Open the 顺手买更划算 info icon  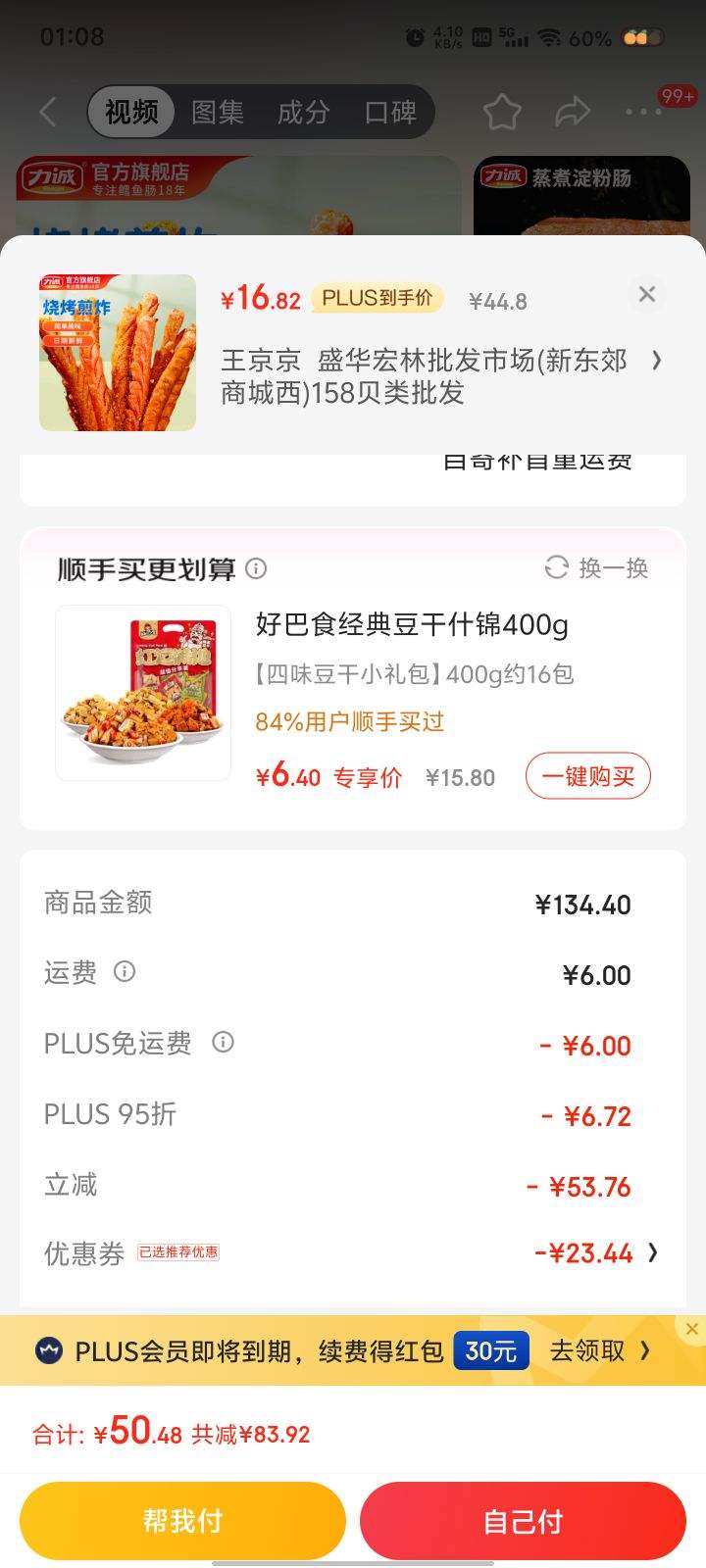(x=256, y=567)
